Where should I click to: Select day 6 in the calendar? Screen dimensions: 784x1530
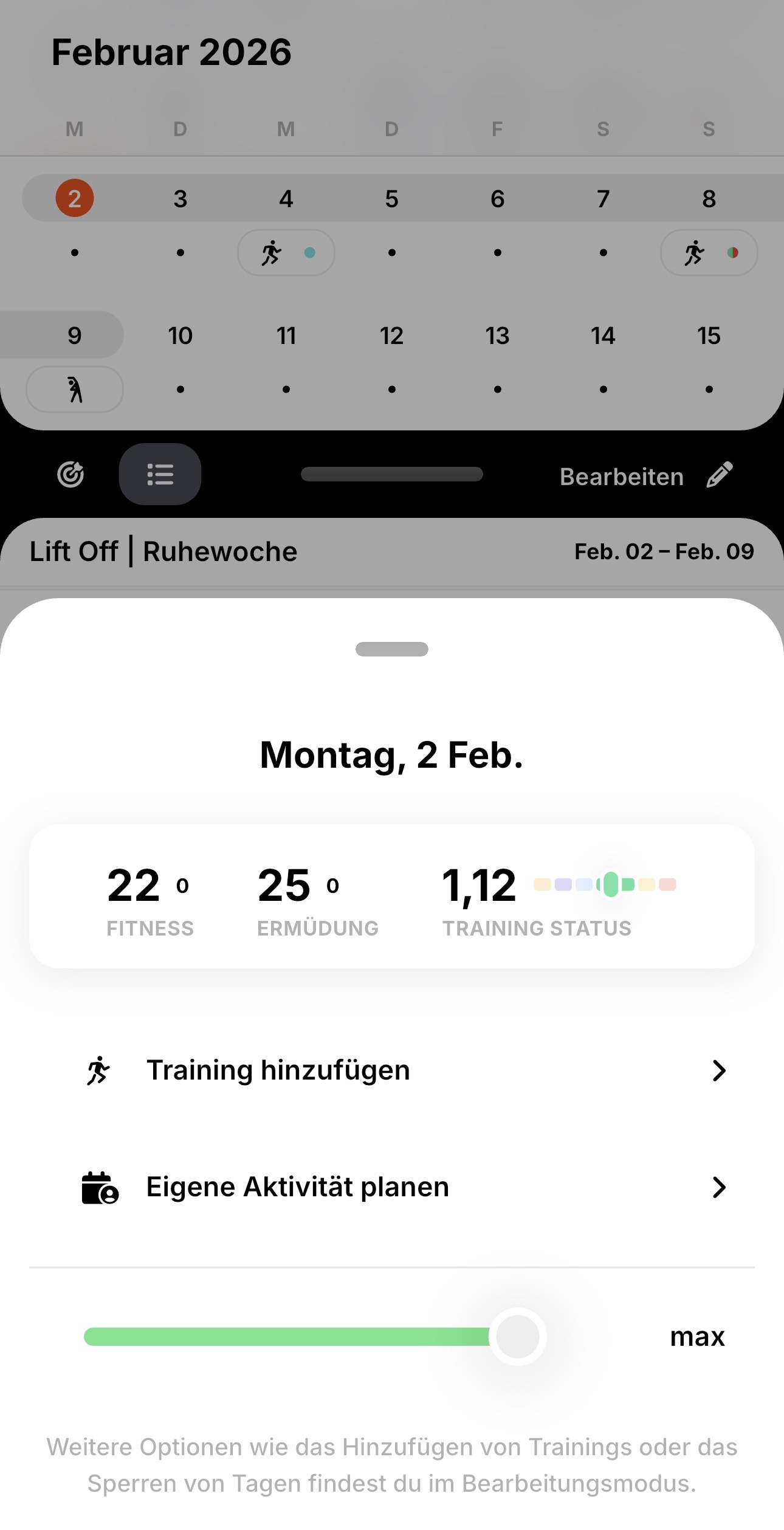[498, 199]
